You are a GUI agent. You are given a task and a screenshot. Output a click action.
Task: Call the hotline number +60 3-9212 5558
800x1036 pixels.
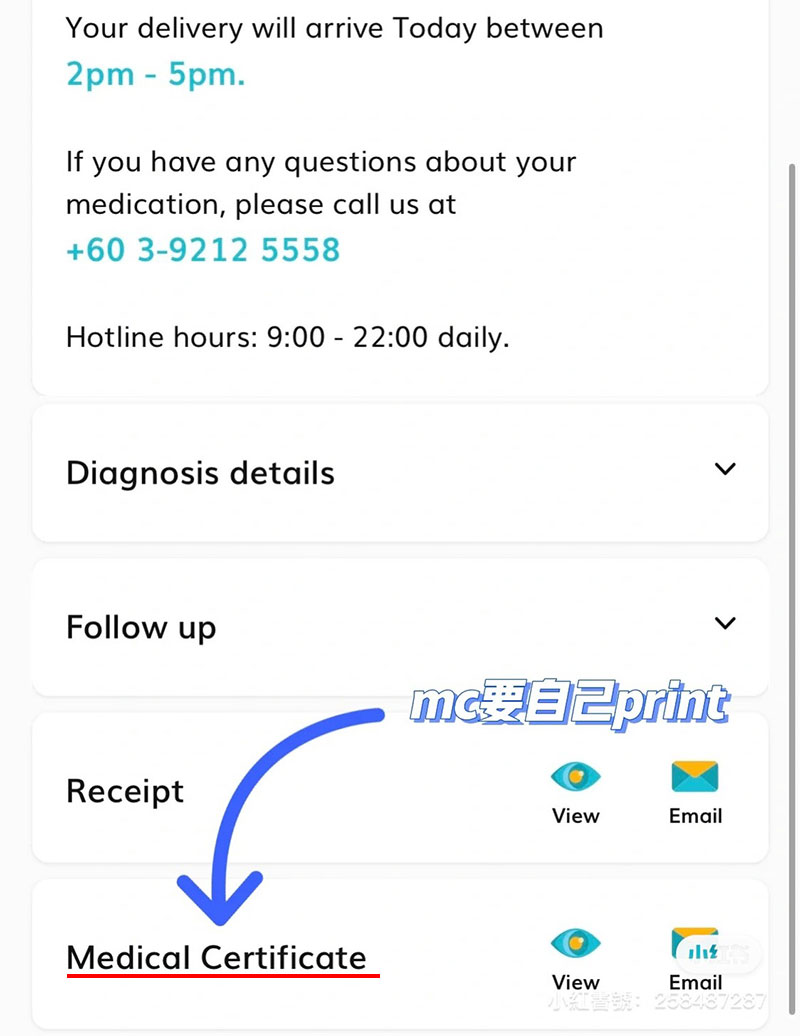pyautogui.click(x=203, y=249)
